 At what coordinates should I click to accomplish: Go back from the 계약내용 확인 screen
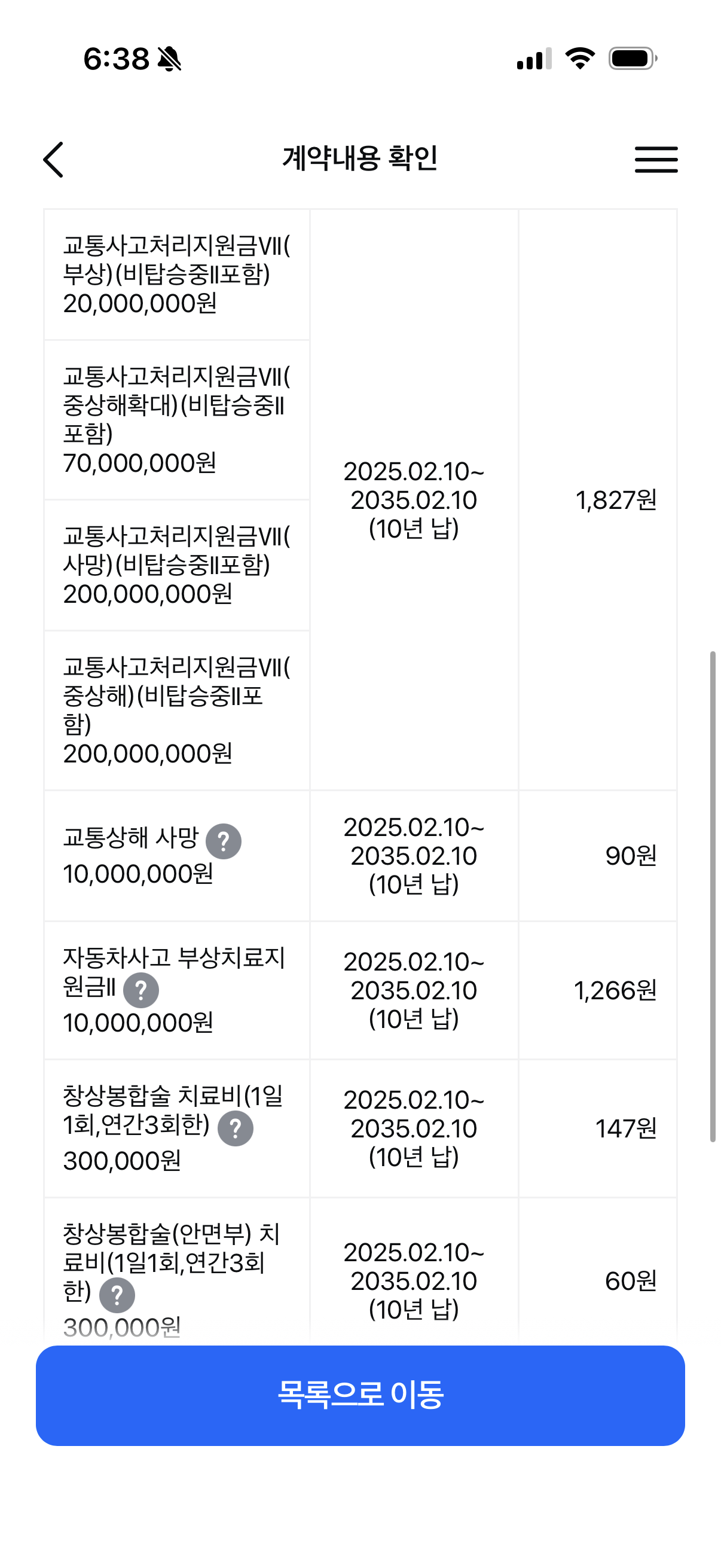tap(54, 160)
